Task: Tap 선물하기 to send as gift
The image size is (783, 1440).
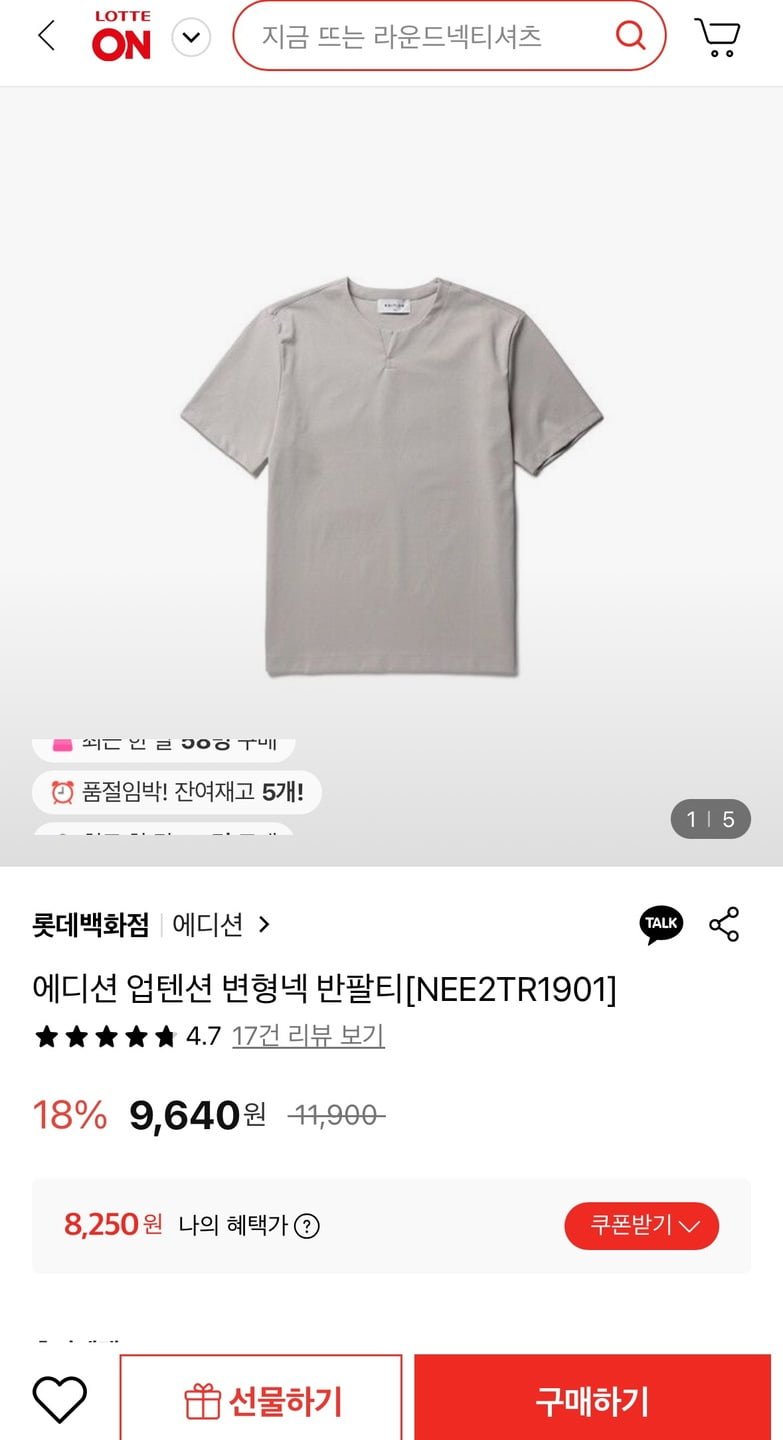Action: pos(262,1401)
